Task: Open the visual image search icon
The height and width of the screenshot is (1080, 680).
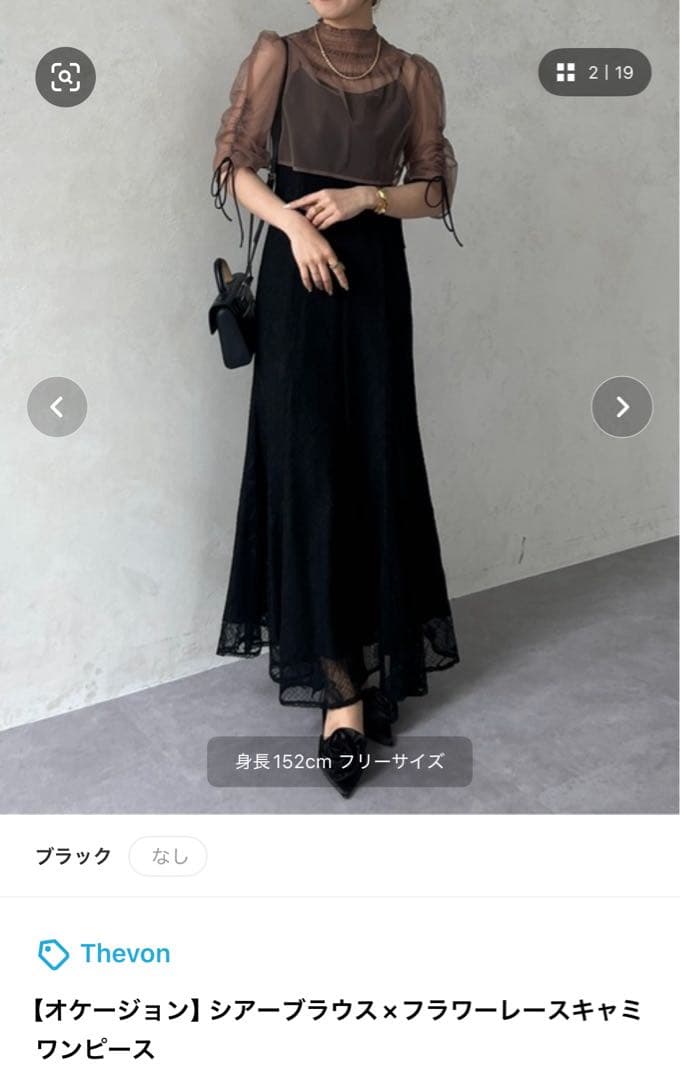Action: tap(66, 76)
